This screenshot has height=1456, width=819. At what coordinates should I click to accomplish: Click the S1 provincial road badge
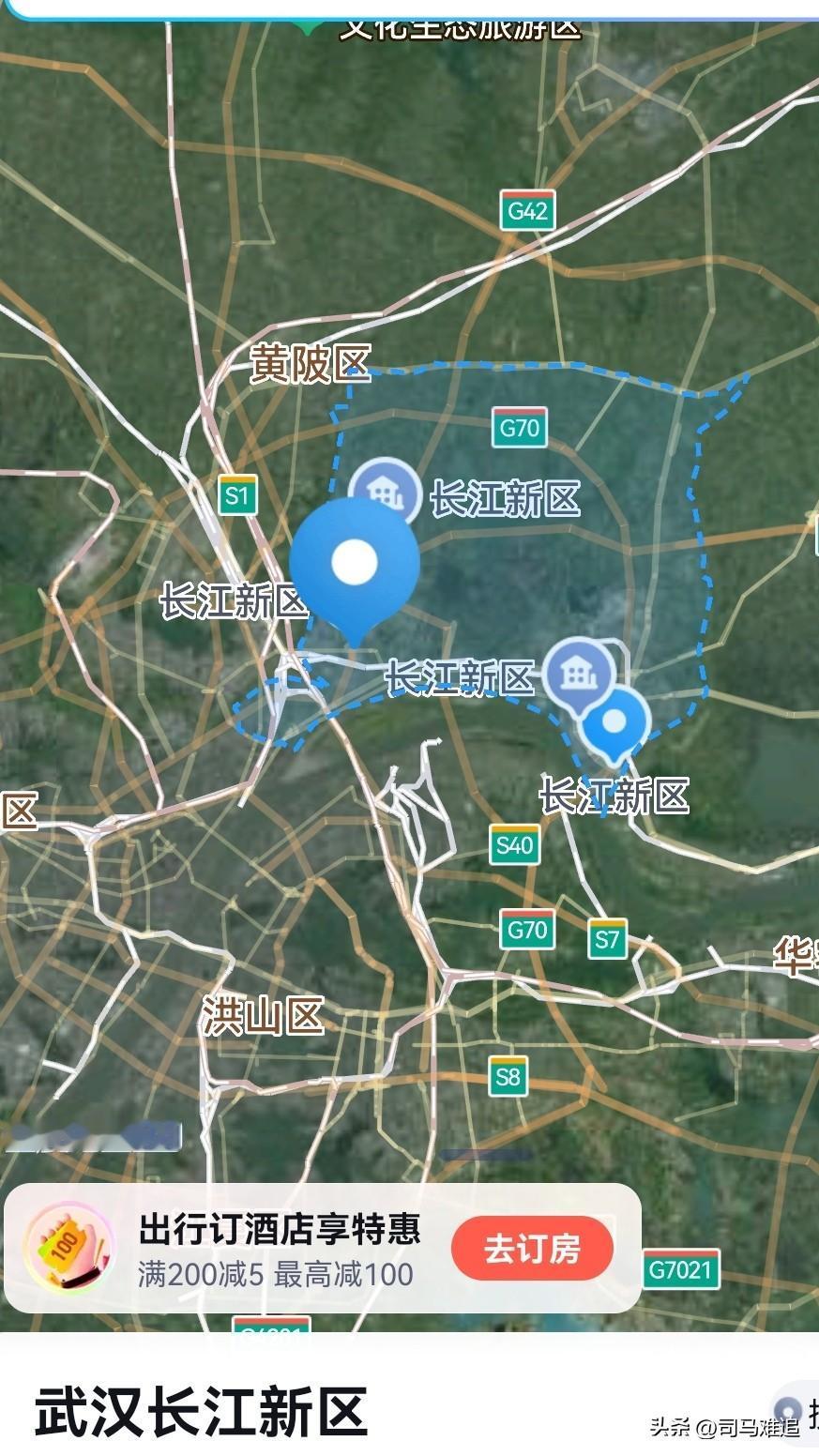click(235, 493)
